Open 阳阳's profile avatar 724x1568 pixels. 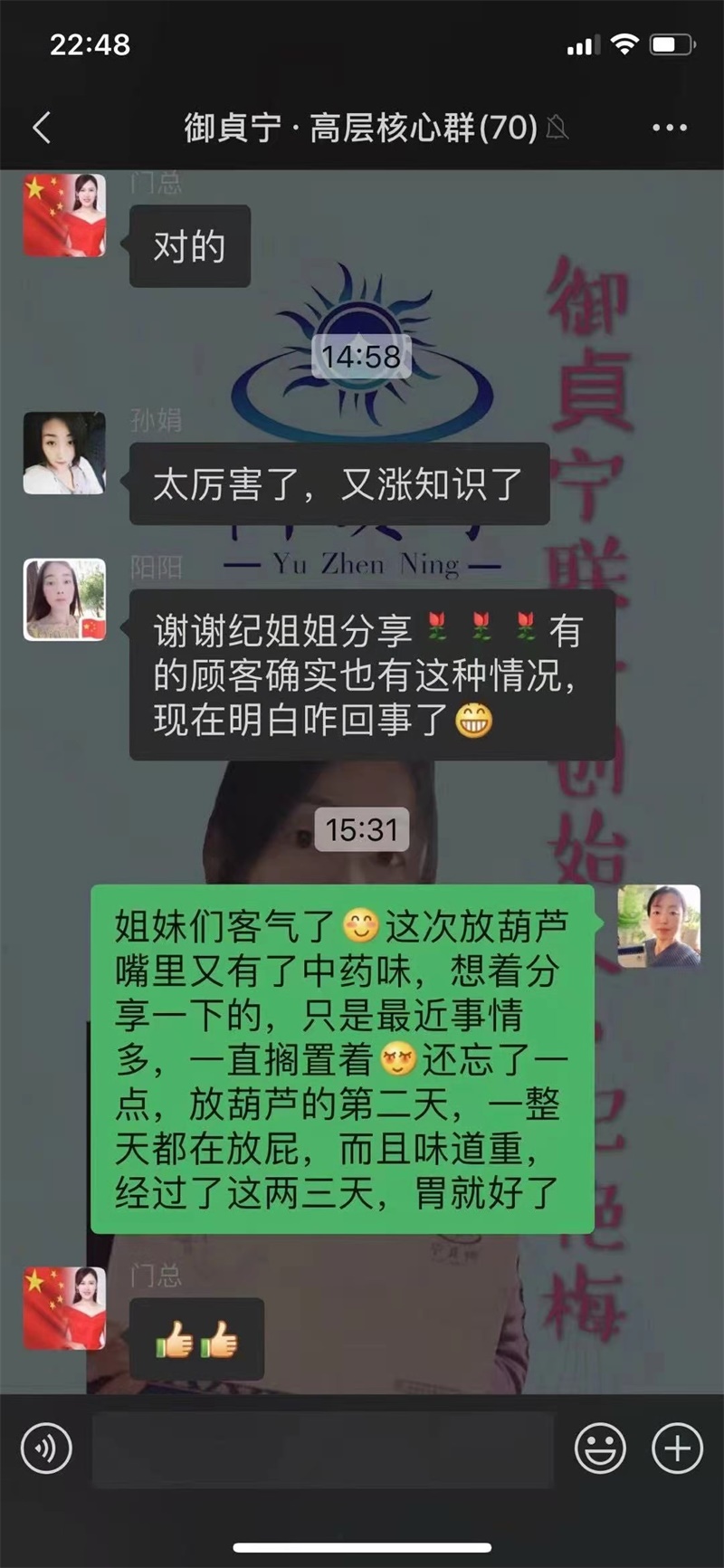[x=64, y=599]
